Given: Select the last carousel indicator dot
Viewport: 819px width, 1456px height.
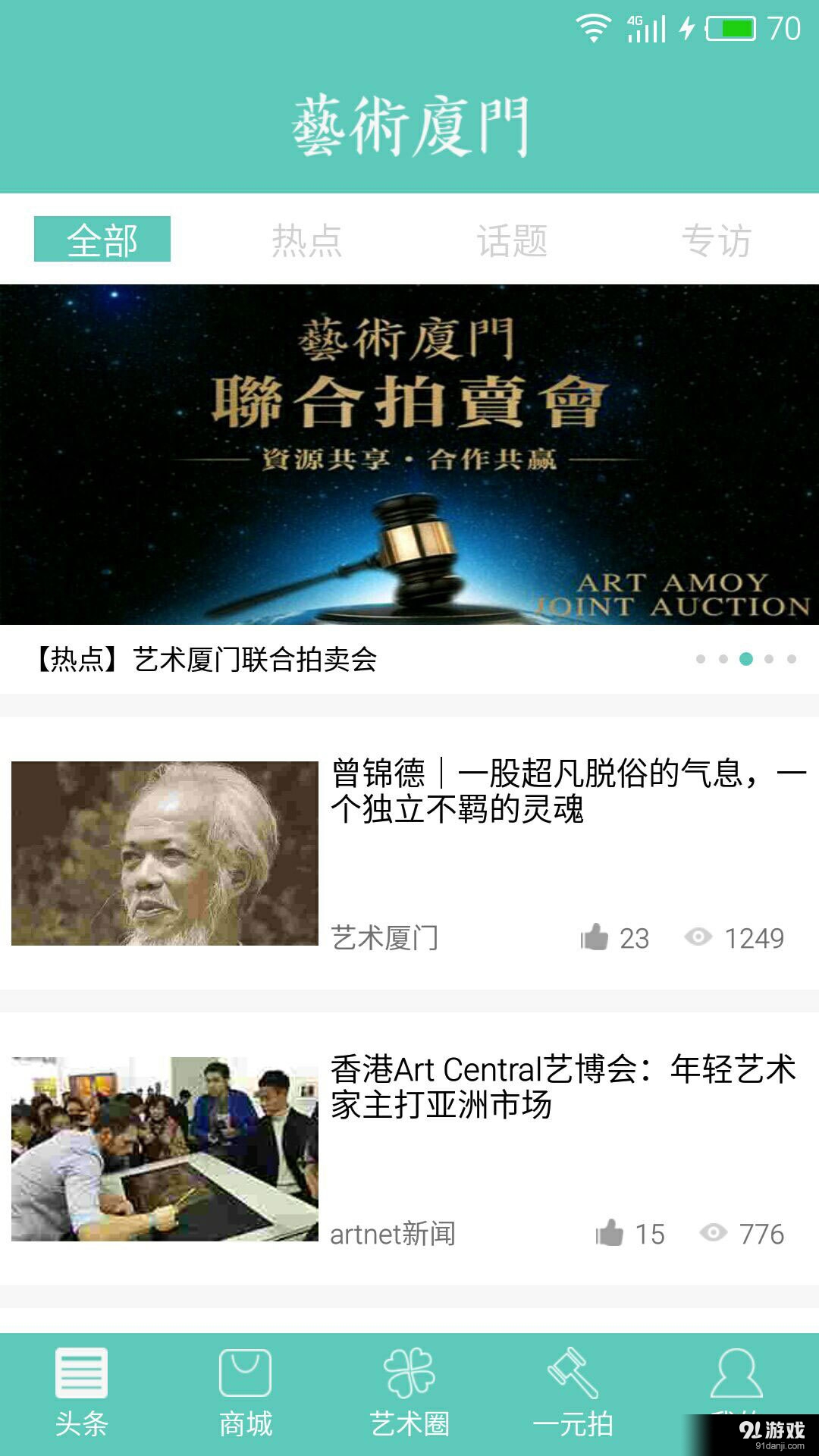Looking at the screenshot, I should pyautogui.click(x=791, y=661).
